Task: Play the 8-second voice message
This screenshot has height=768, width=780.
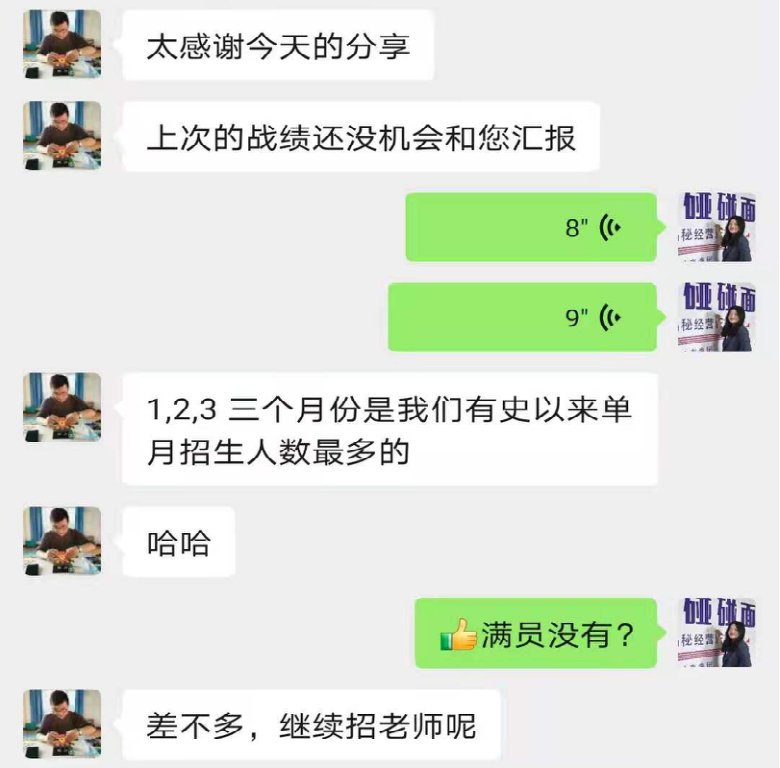Action: tap(530, 228)
